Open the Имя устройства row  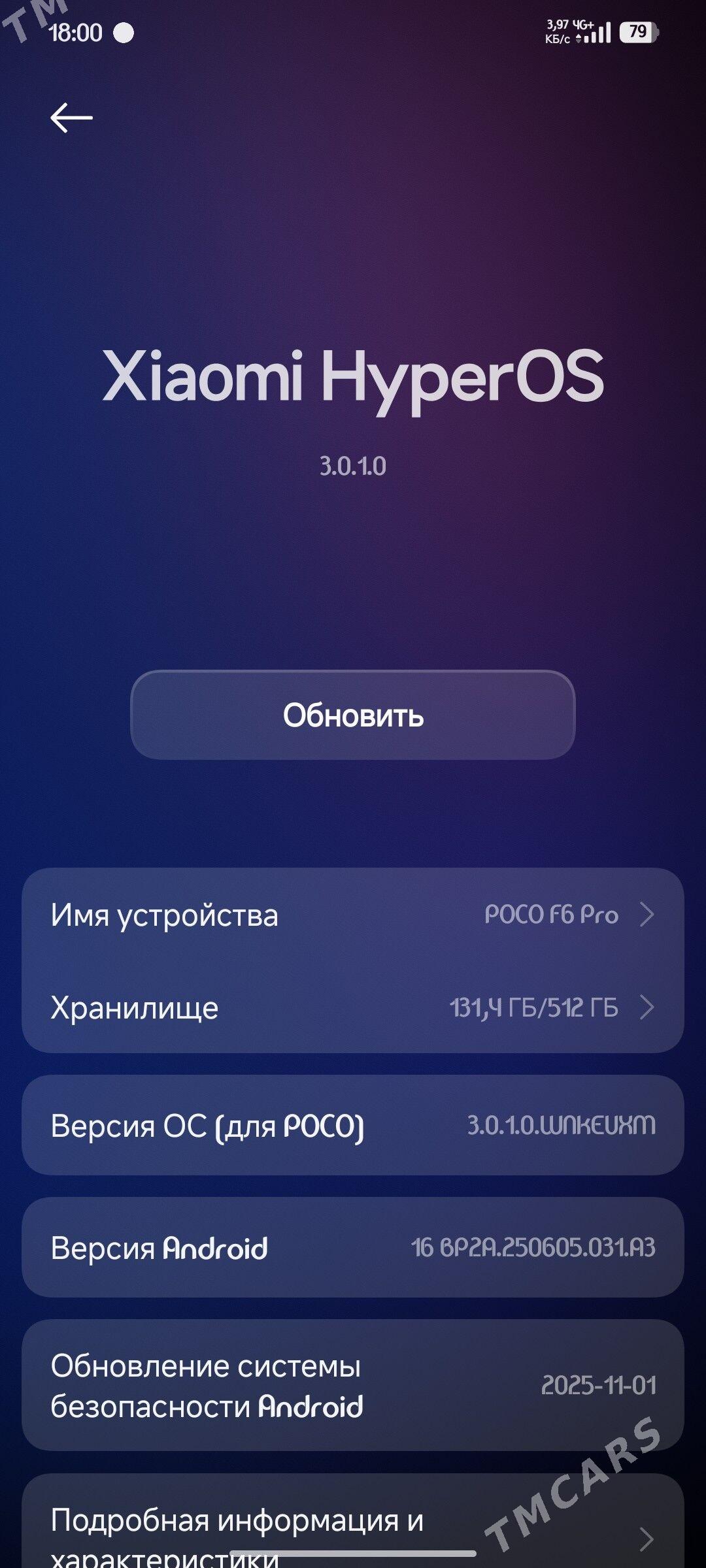[x=353, y=915]
